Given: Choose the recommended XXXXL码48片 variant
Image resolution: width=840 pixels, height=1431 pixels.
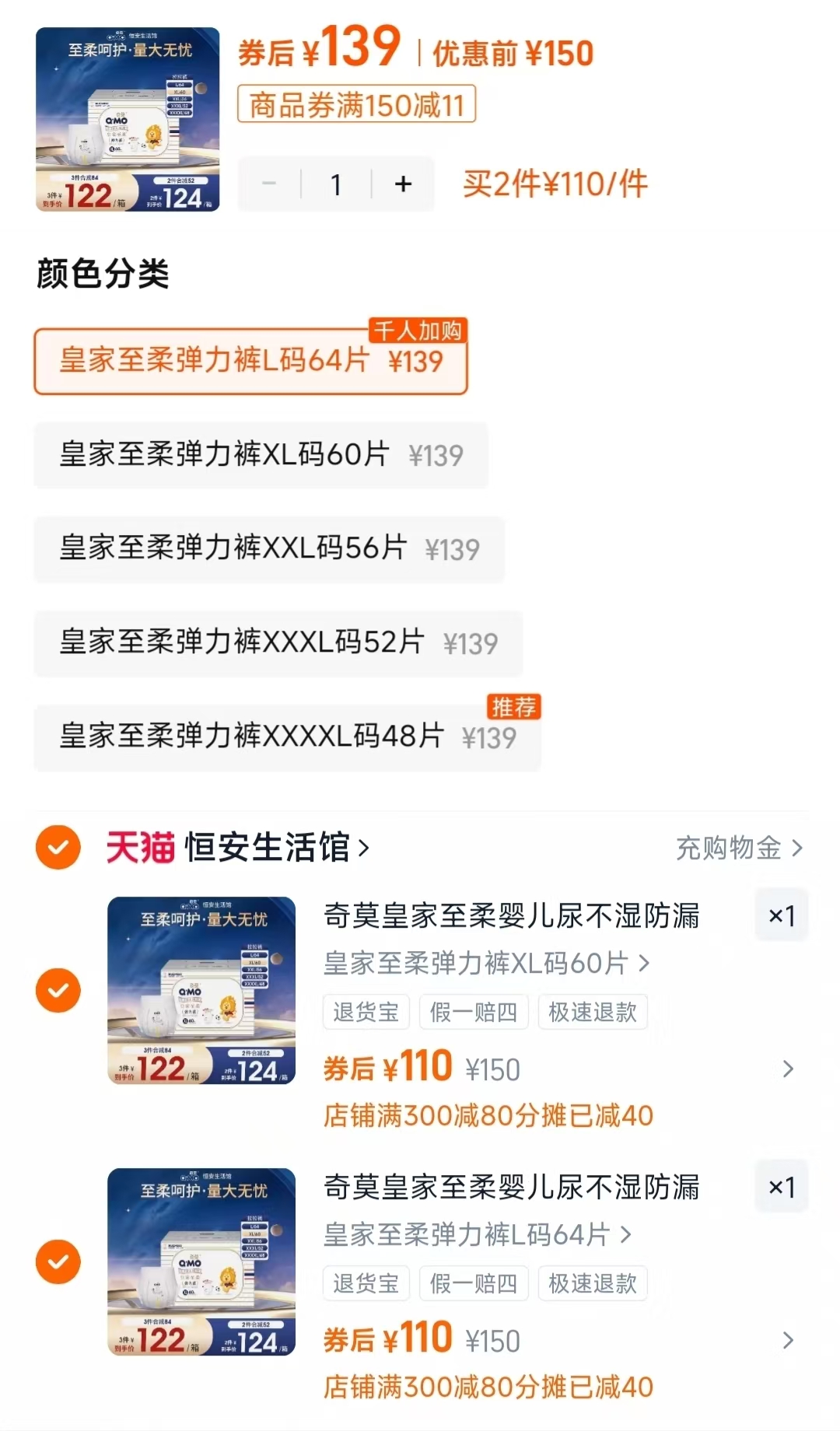Looking at the screenshot, I should point(287,737).
